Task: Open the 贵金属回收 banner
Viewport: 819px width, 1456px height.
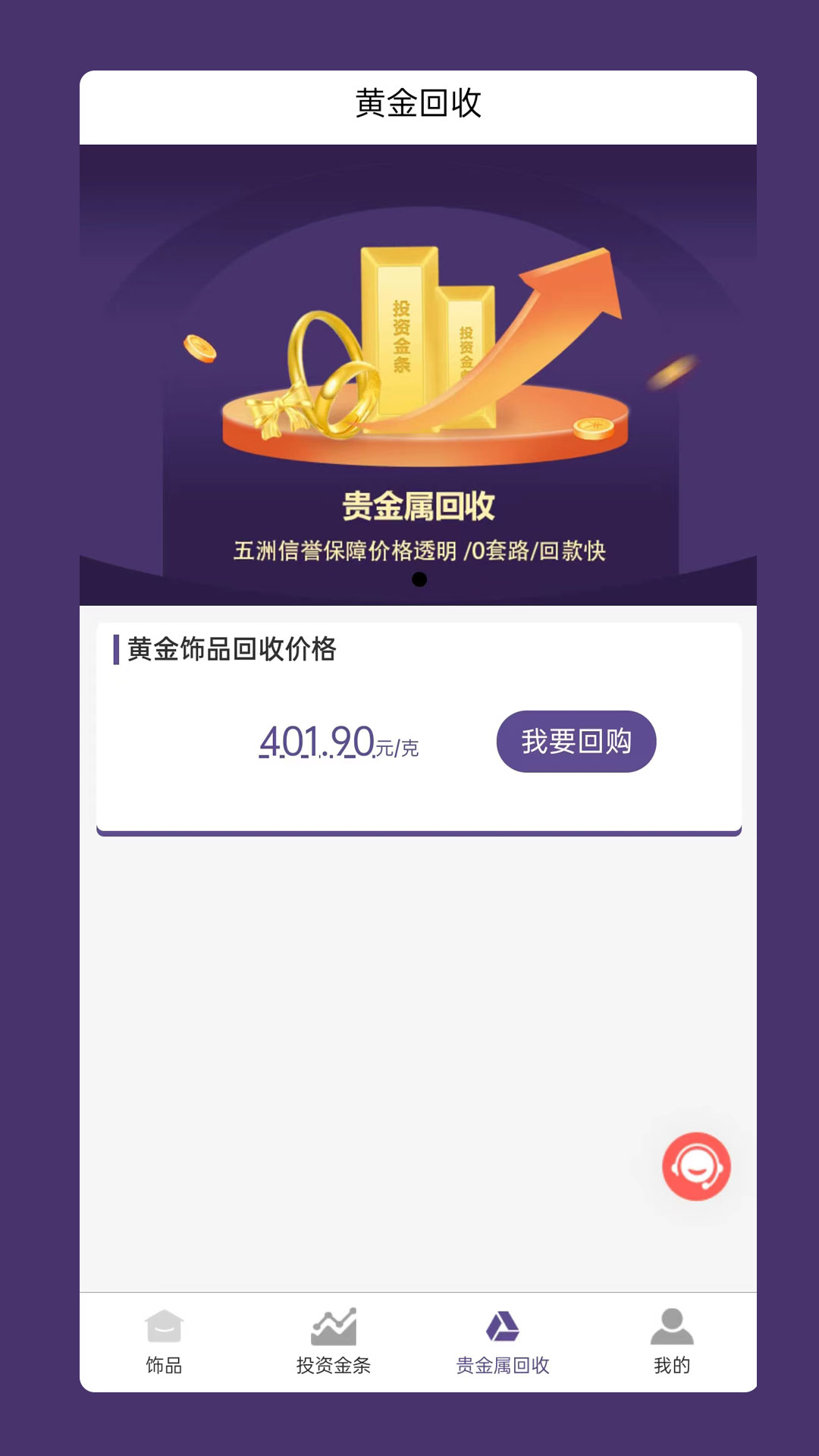Action: tap(418, 375)
